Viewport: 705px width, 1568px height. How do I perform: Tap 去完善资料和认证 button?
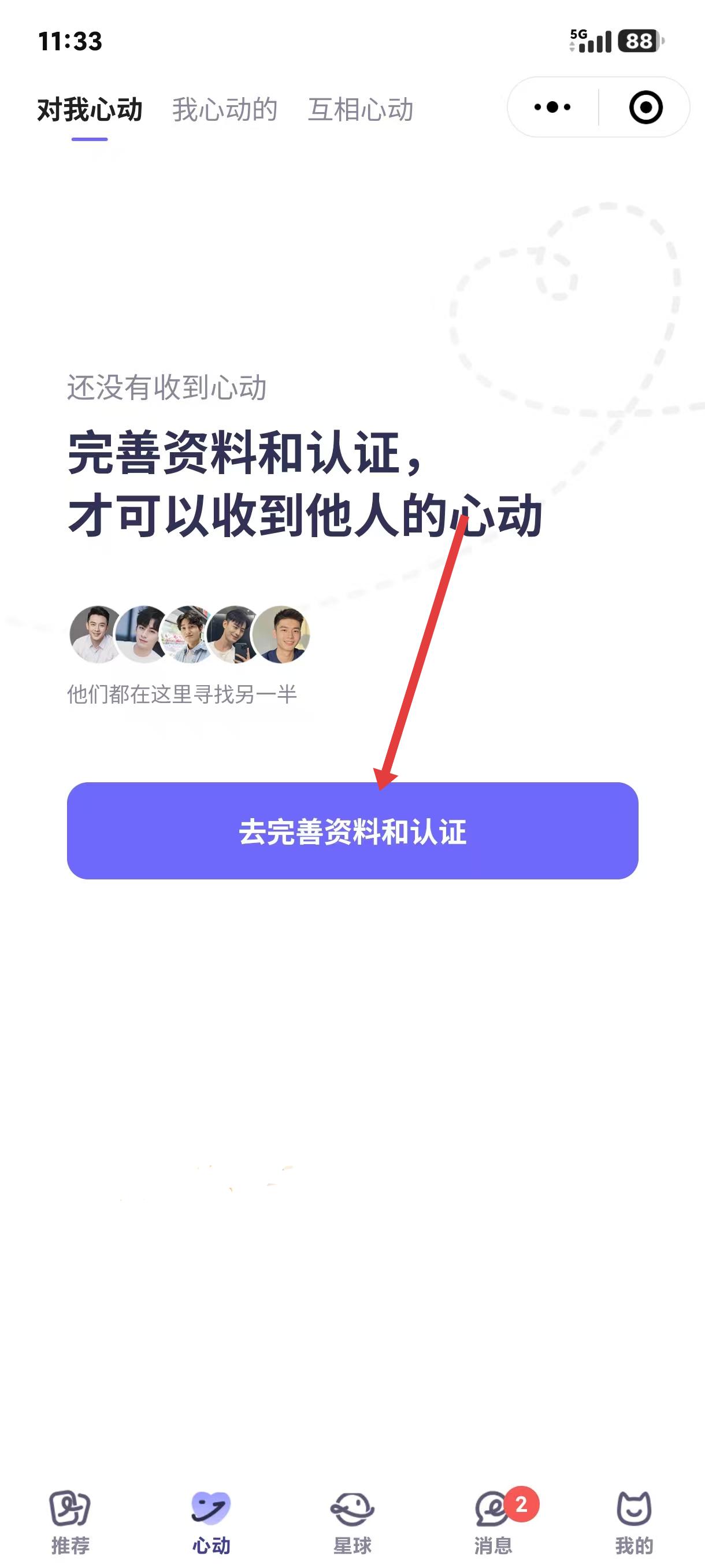tap(352, 831)
